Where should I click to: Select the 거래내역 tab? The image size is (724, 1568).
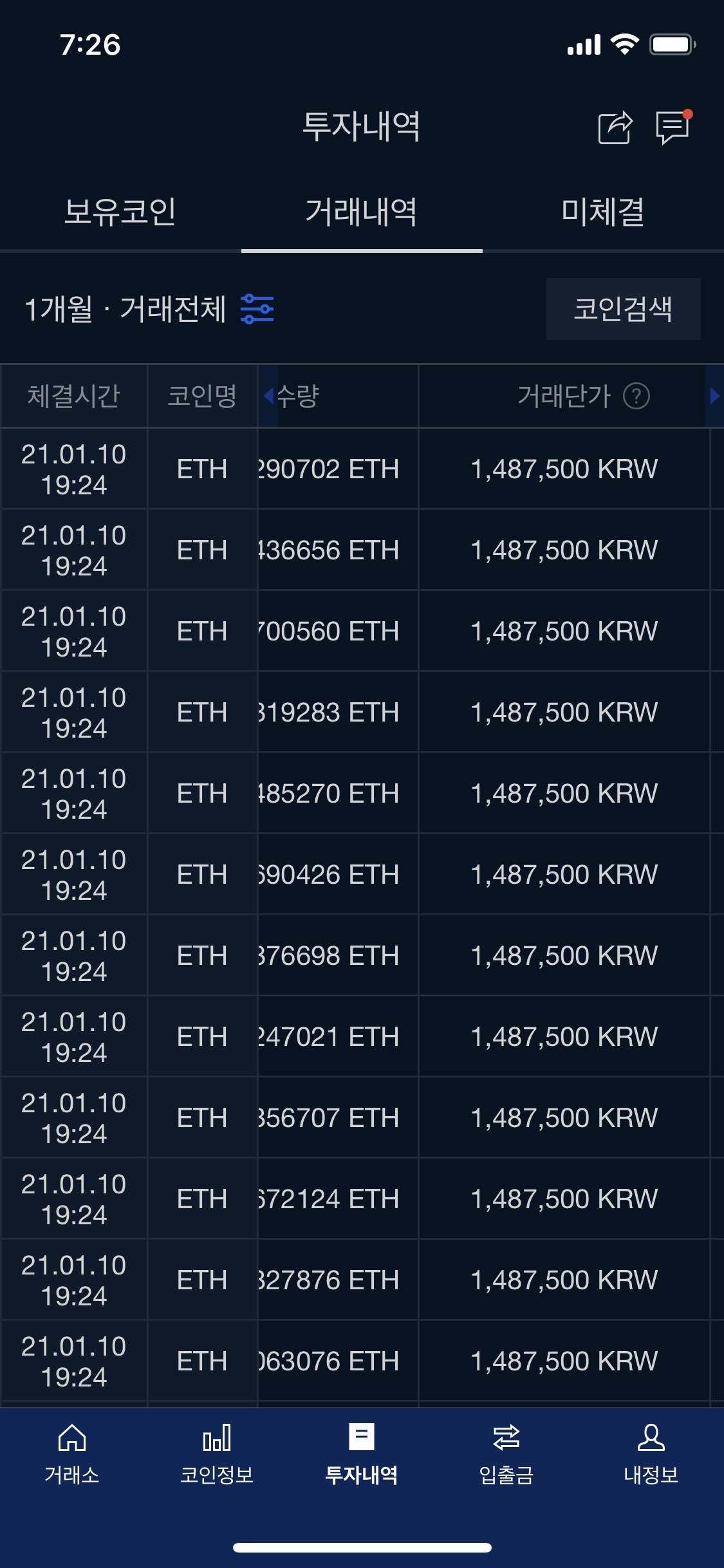(x=361, y=212)
